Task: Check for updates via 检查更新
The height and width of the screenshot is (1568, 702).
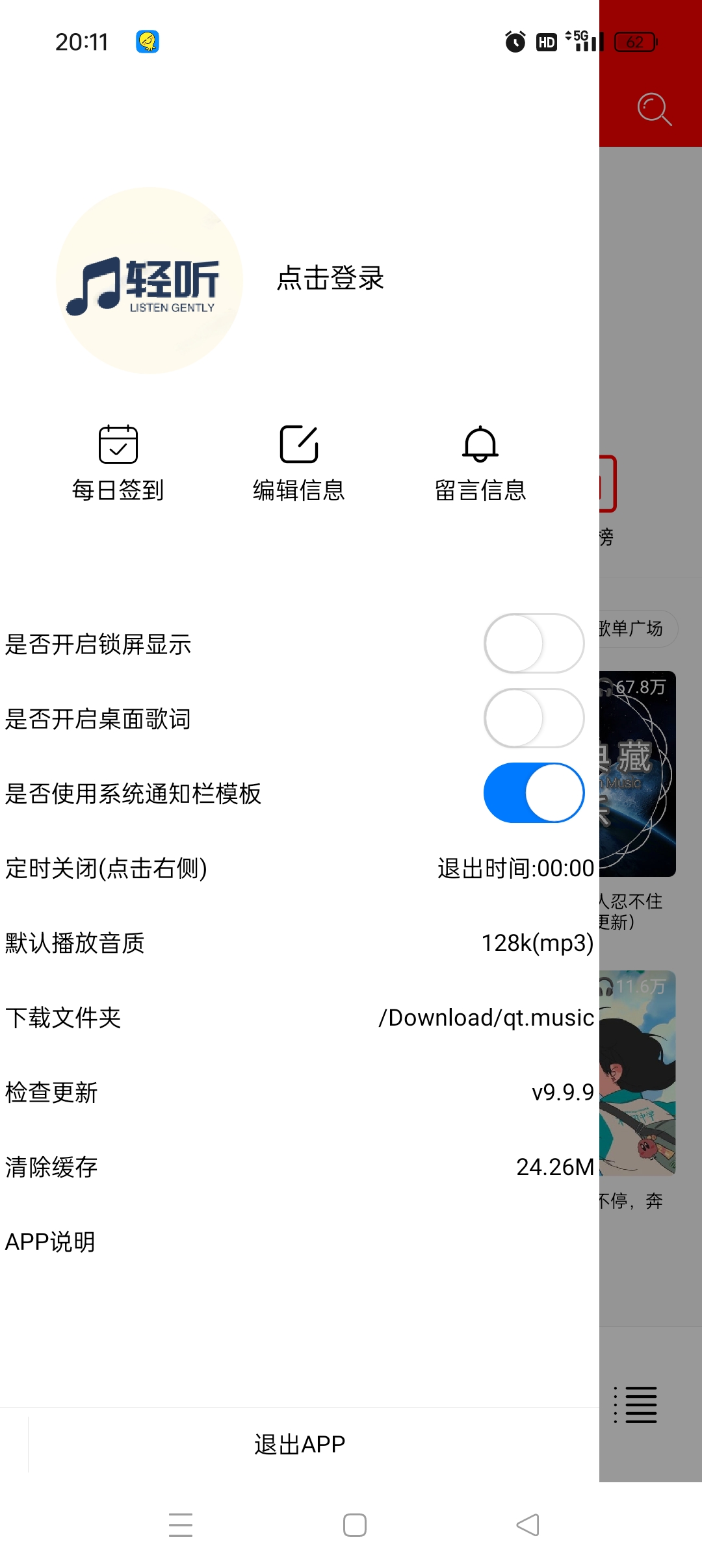Action: [562, 1093]
